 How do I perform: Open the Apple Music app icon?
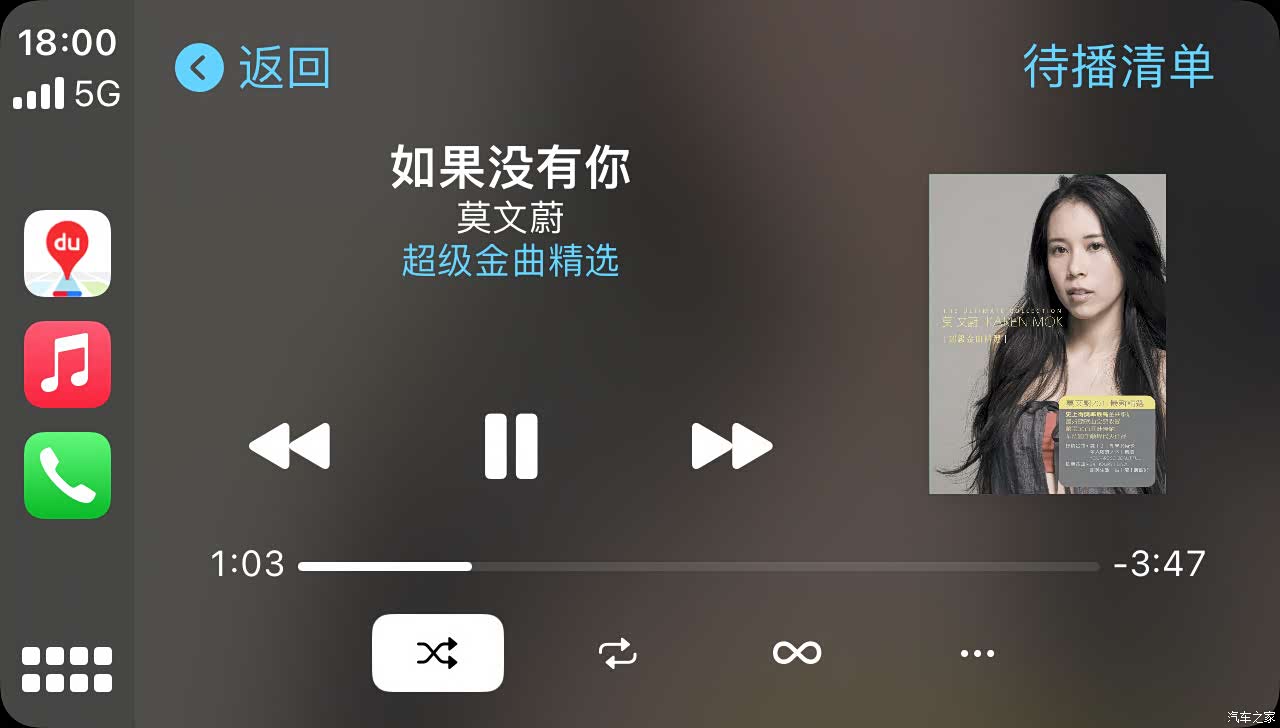tap(67, 364)
